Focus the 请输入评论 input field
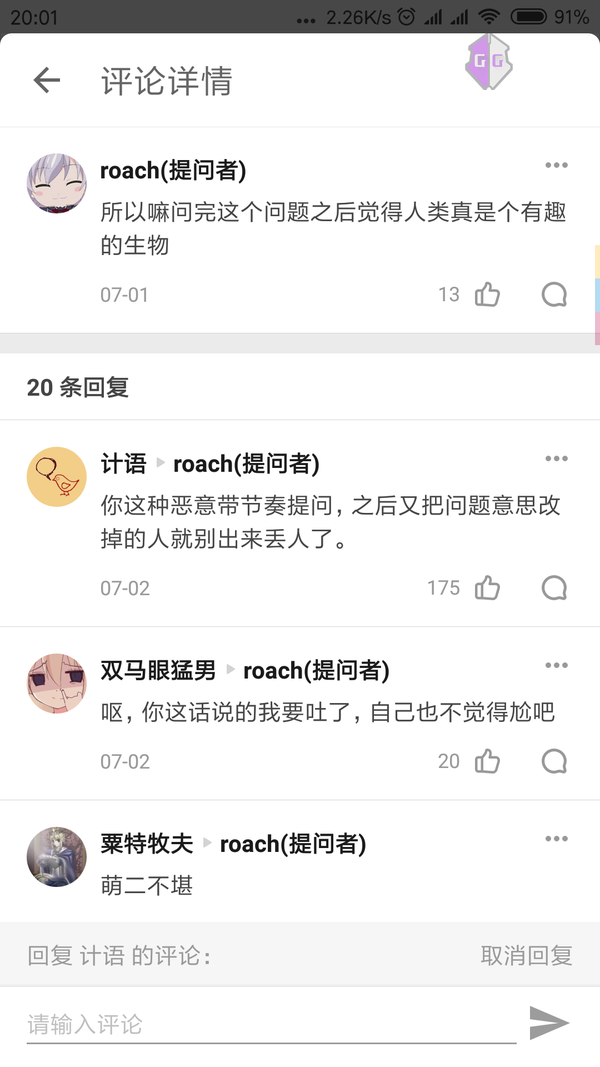 tap(270, 1024)
